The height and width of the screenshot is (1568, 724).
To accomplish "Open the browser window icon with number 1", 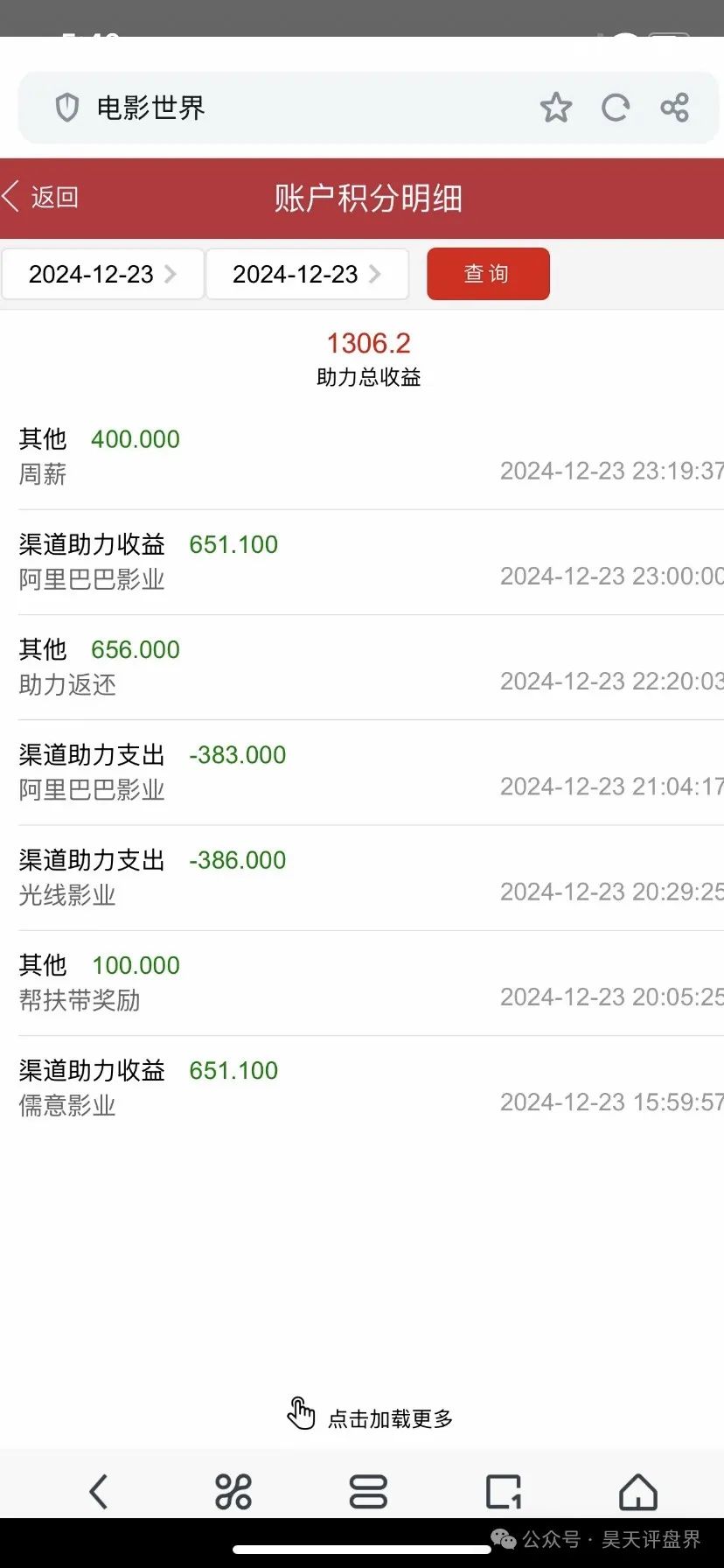I will click(504, 1492).
